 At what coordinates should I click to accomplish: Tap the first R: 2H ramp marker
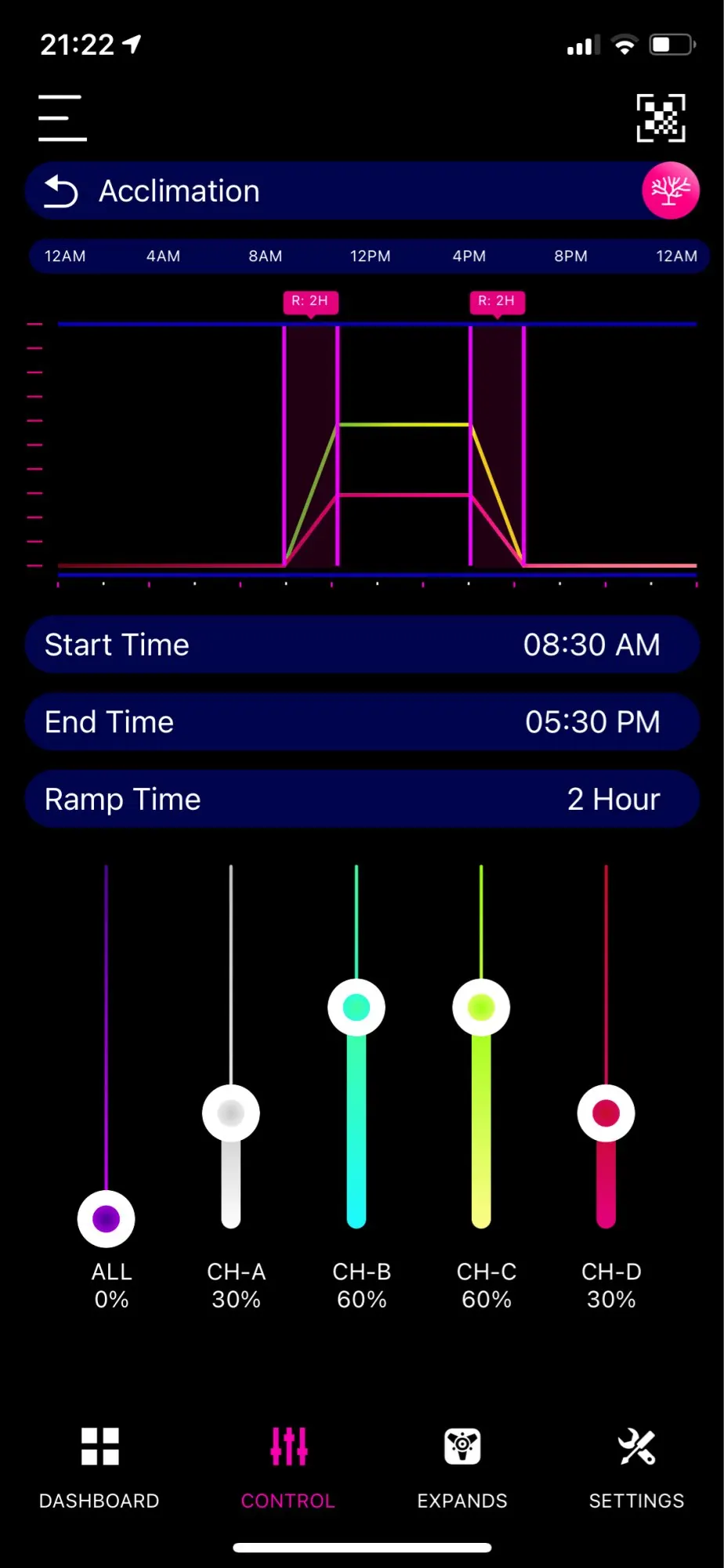point(311,302)
